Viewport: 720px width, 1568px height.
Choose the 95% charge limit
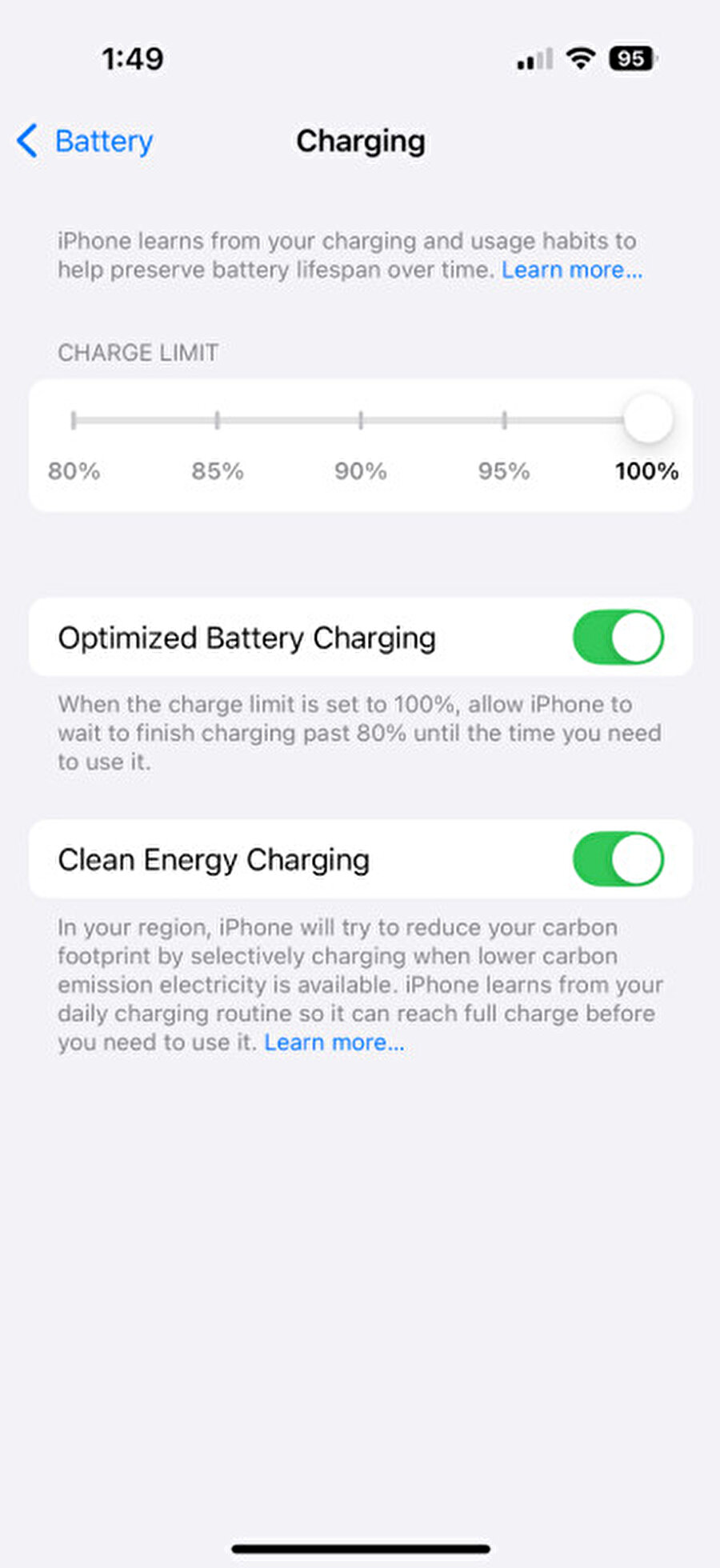click(504, 420)
